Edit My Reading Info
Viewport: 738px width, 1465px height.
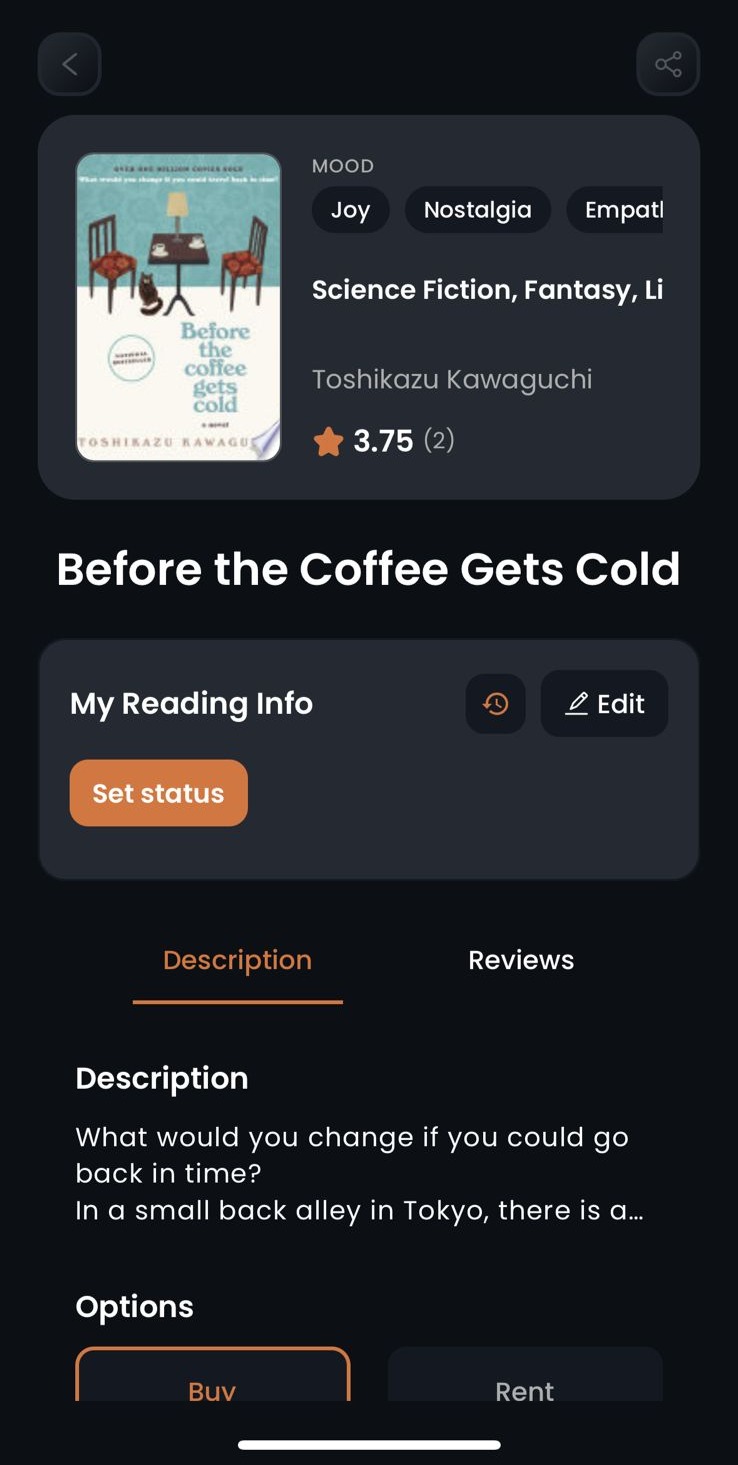click(x=604, y=704)
